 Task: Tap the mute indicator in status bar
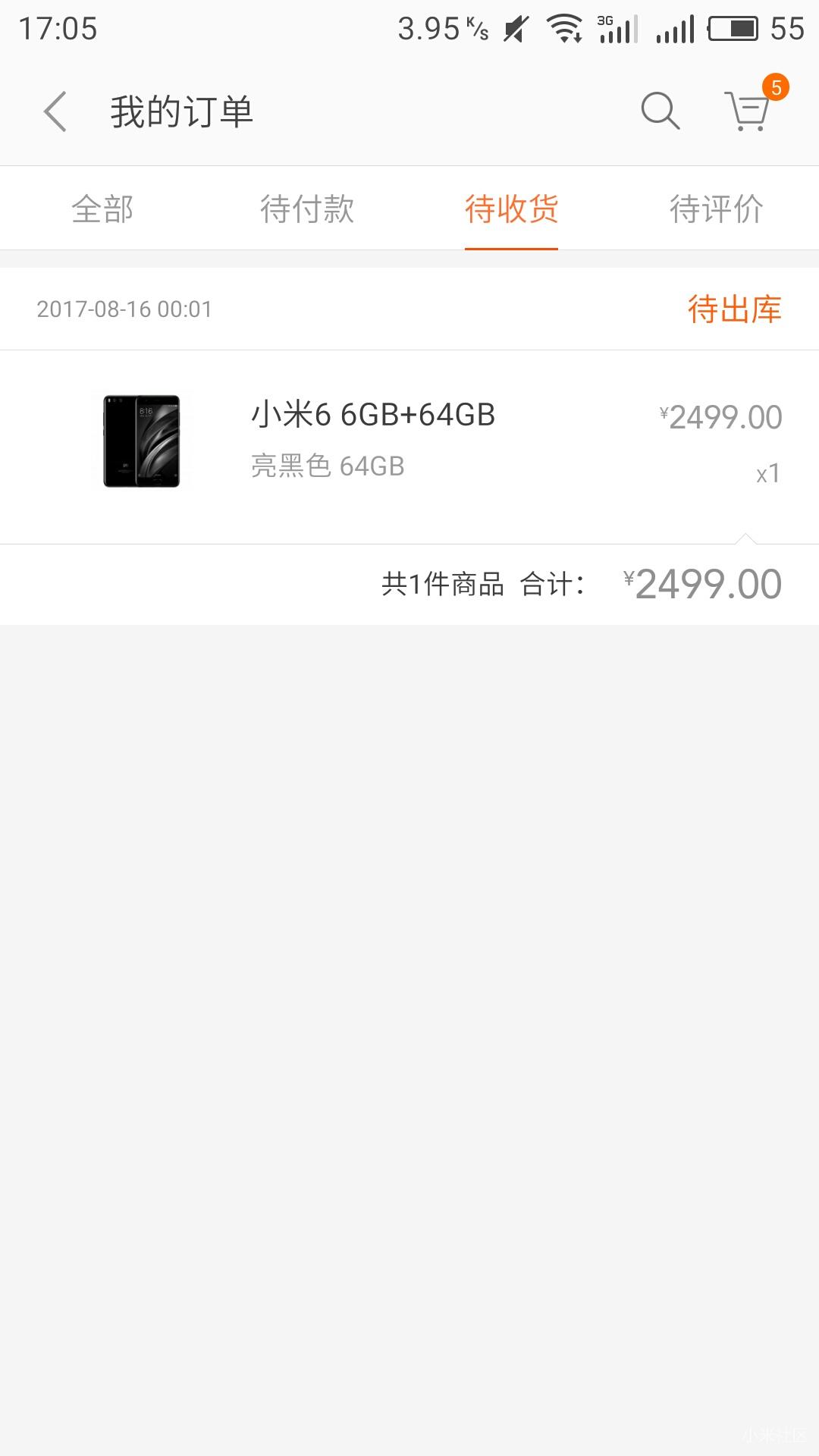point(517,27)
